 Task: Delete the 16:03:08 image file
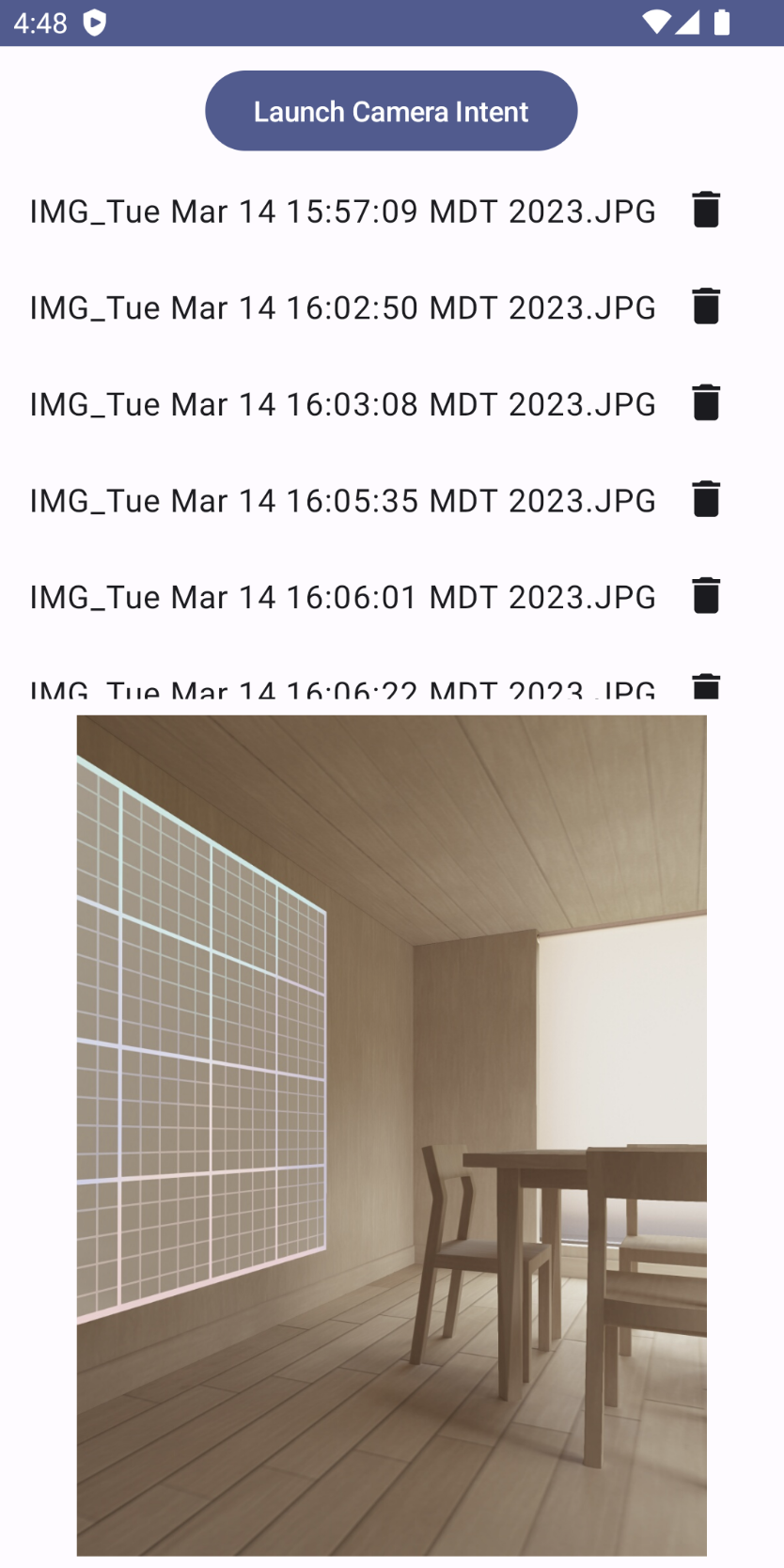(706, 402)
